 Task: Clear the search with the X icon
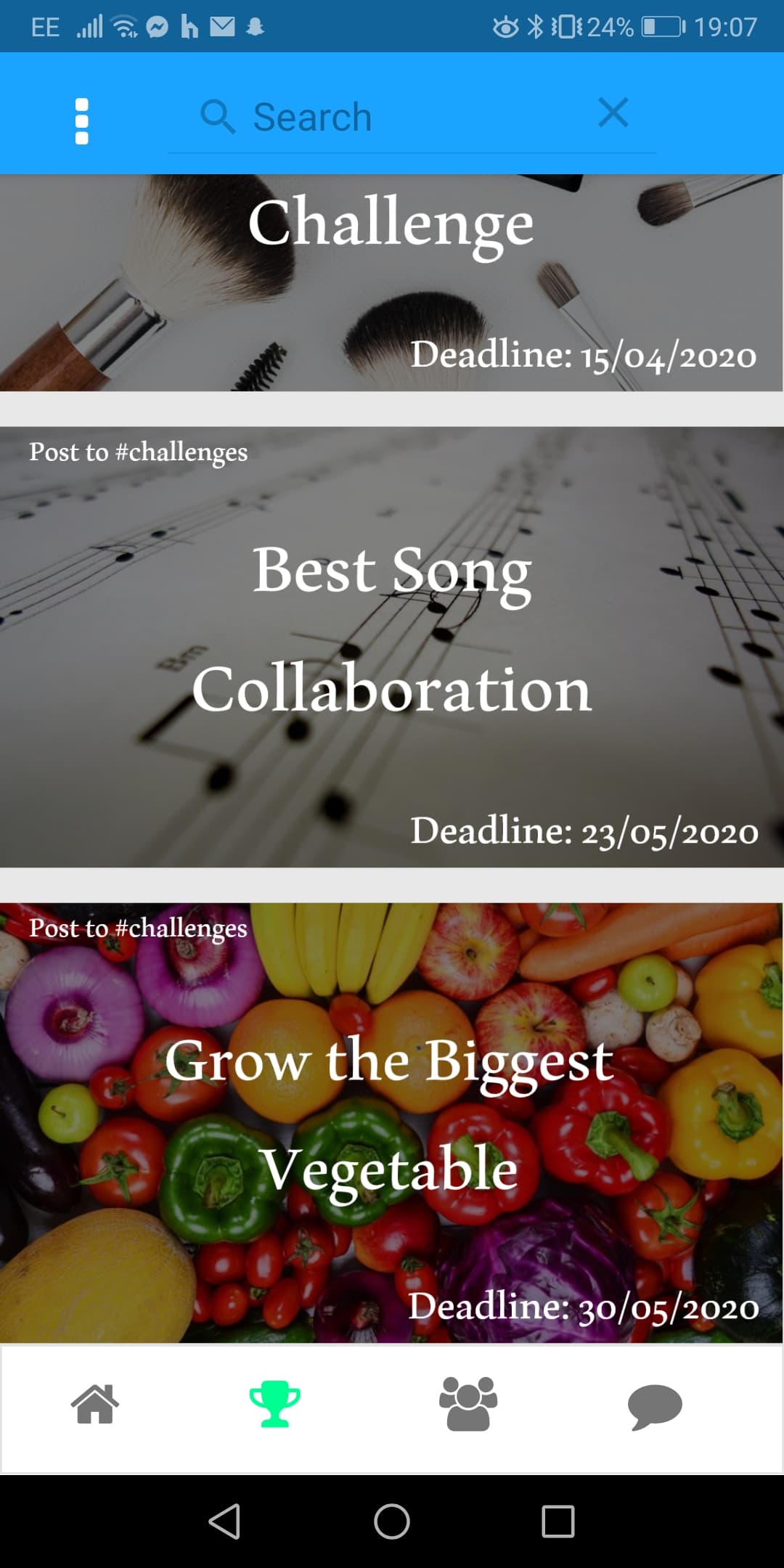pos(613,113)
